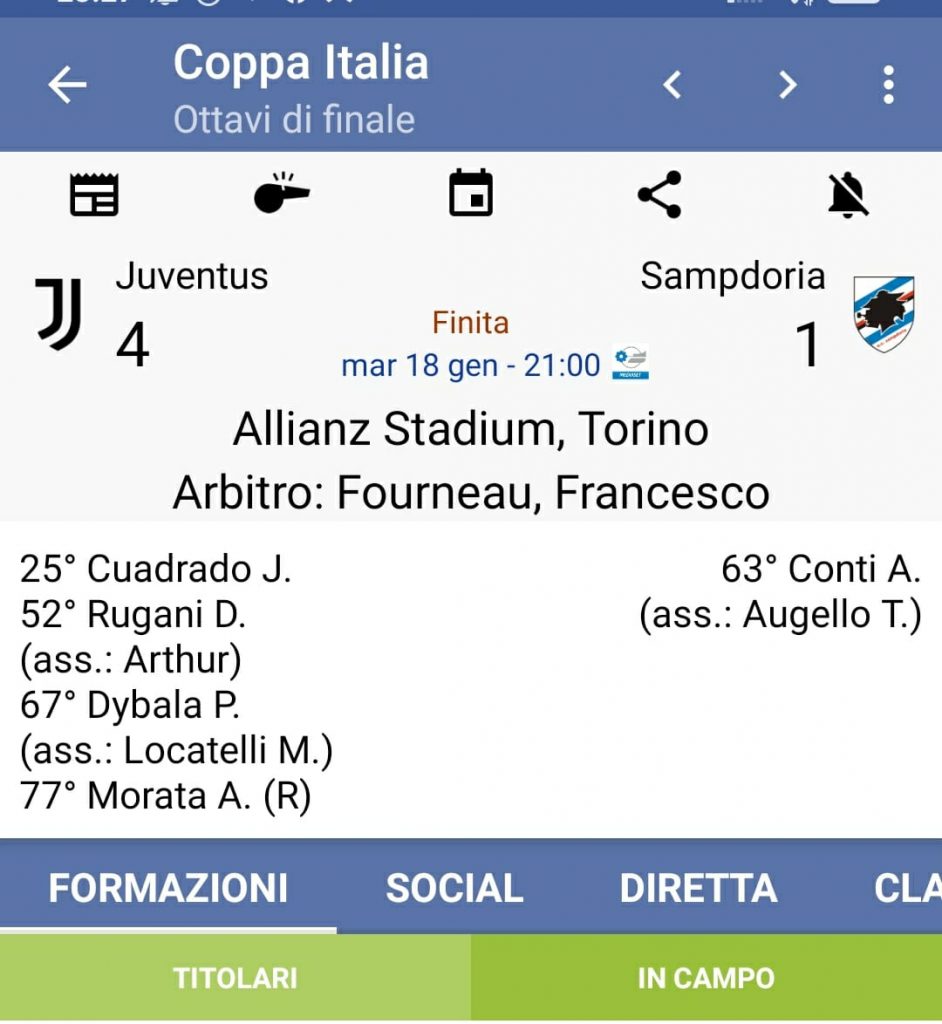Go to the previous match

tap(673, 86)
